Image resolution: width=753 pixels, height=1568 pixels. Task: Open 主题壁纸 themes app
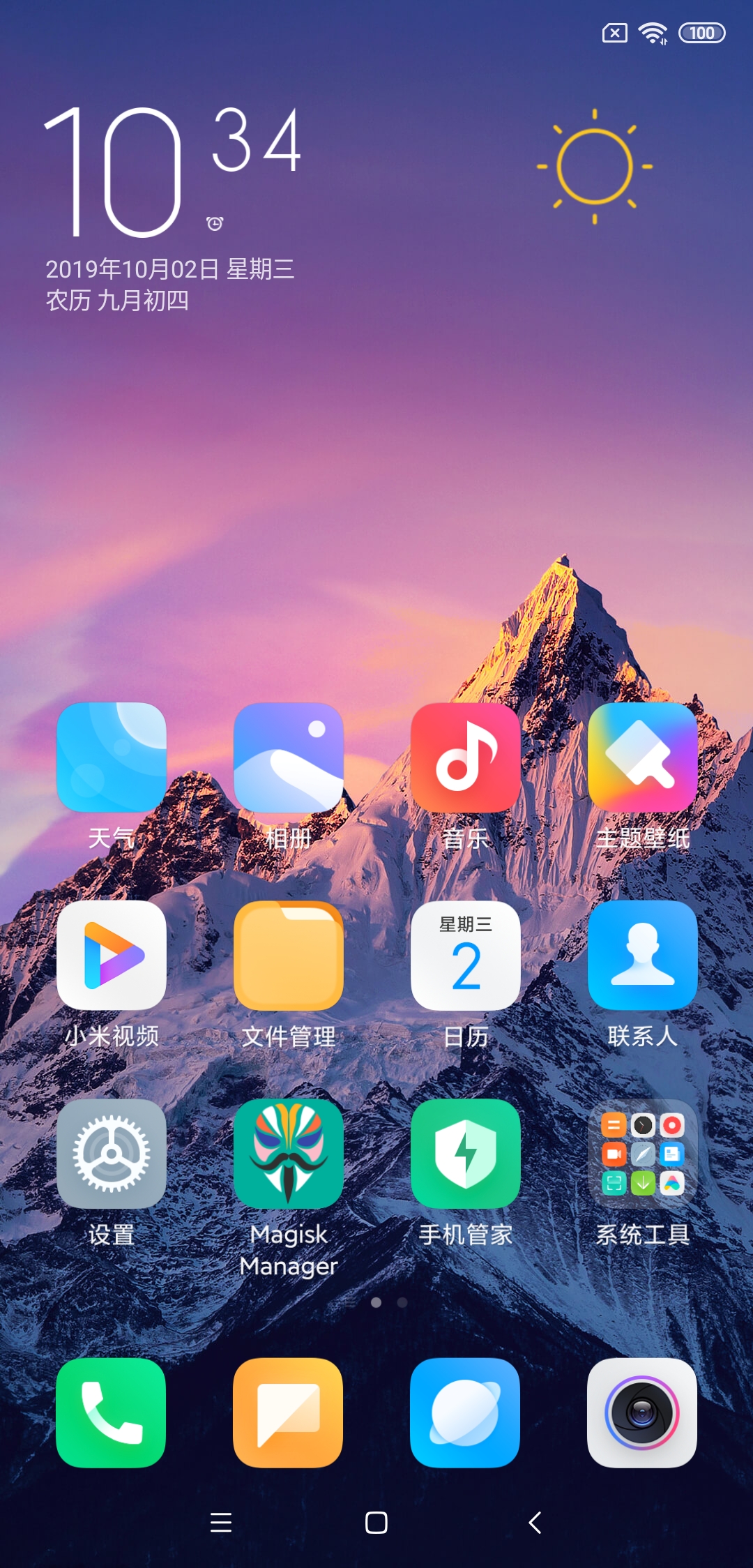point(643,757)
